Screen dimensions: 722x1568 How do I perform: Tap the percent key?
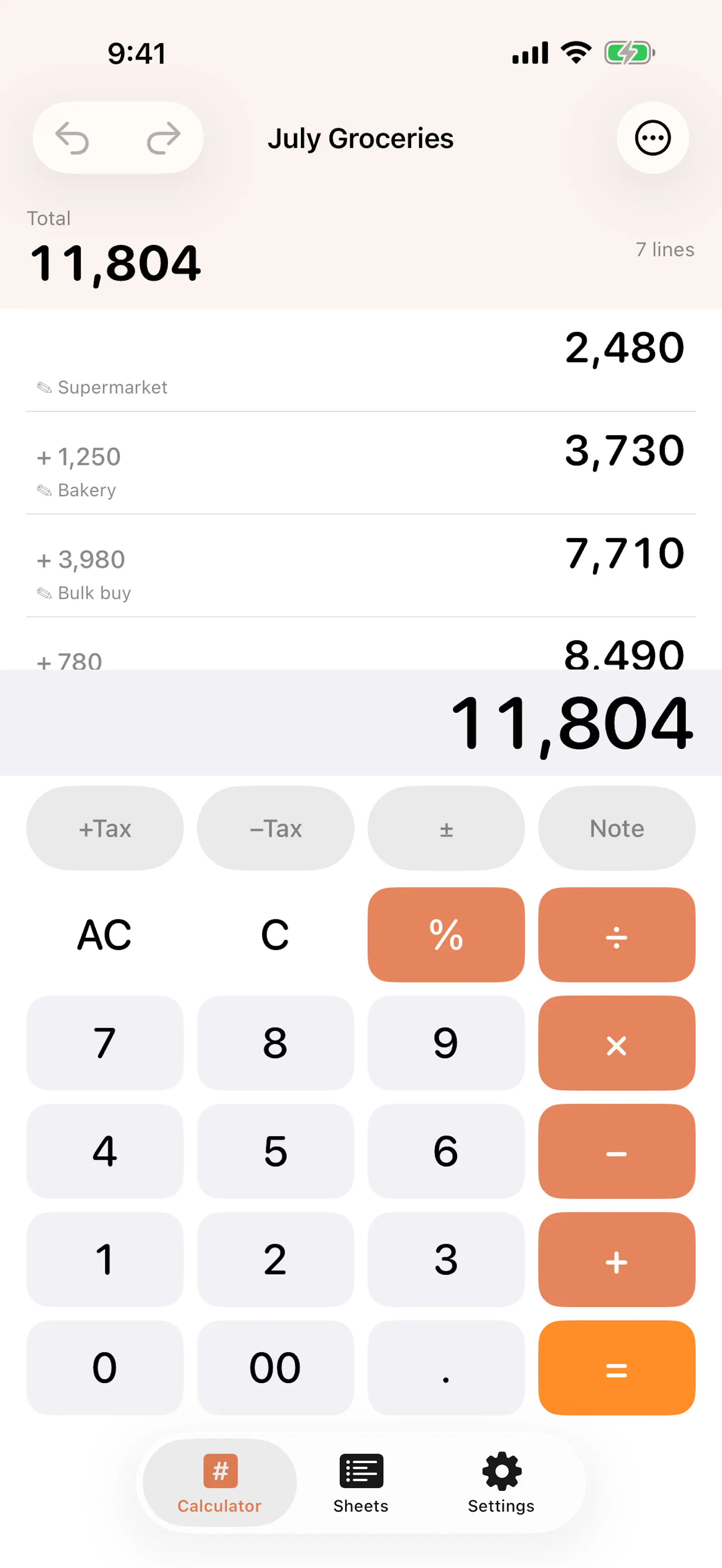point(446,935)
